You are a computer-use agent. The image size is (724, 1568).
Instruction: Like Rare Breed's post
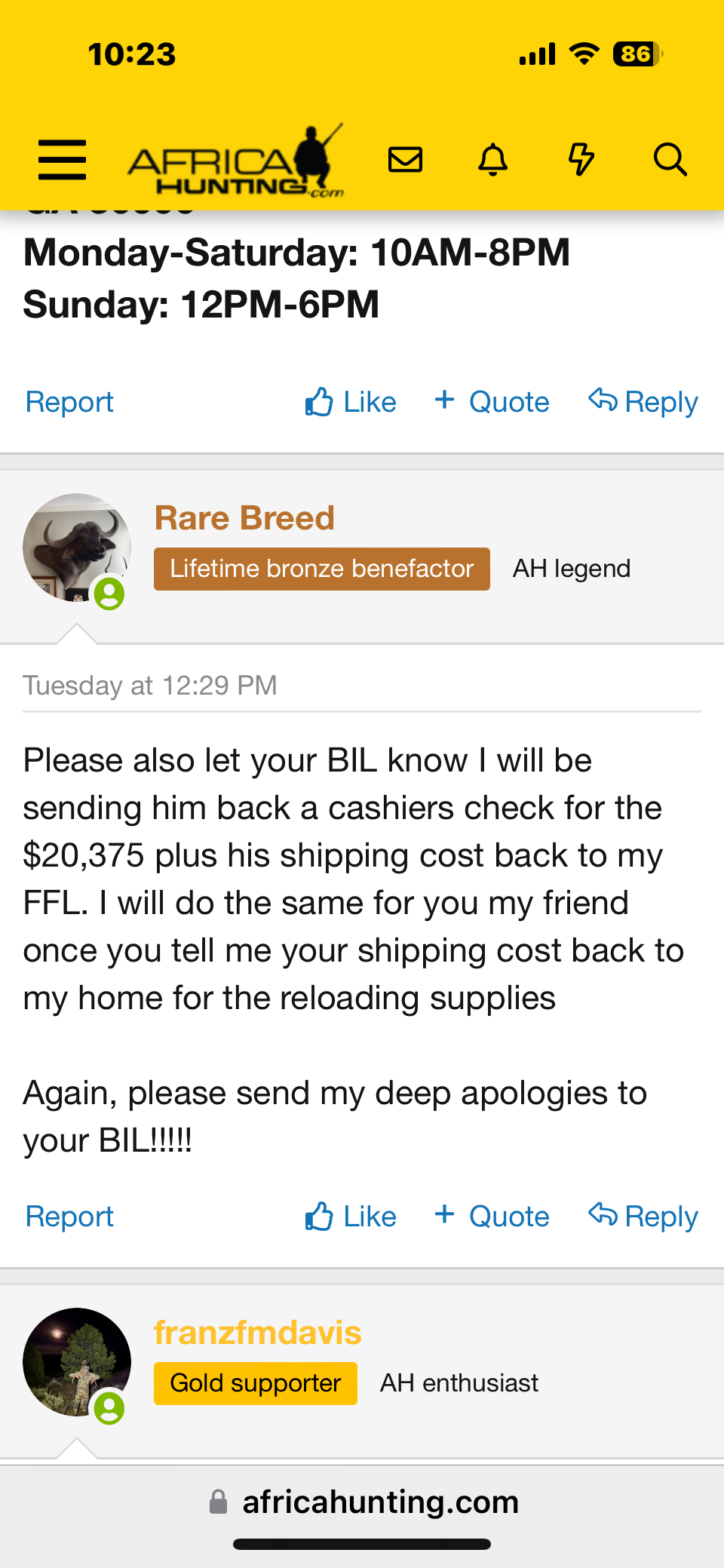tap(351, 1217)
